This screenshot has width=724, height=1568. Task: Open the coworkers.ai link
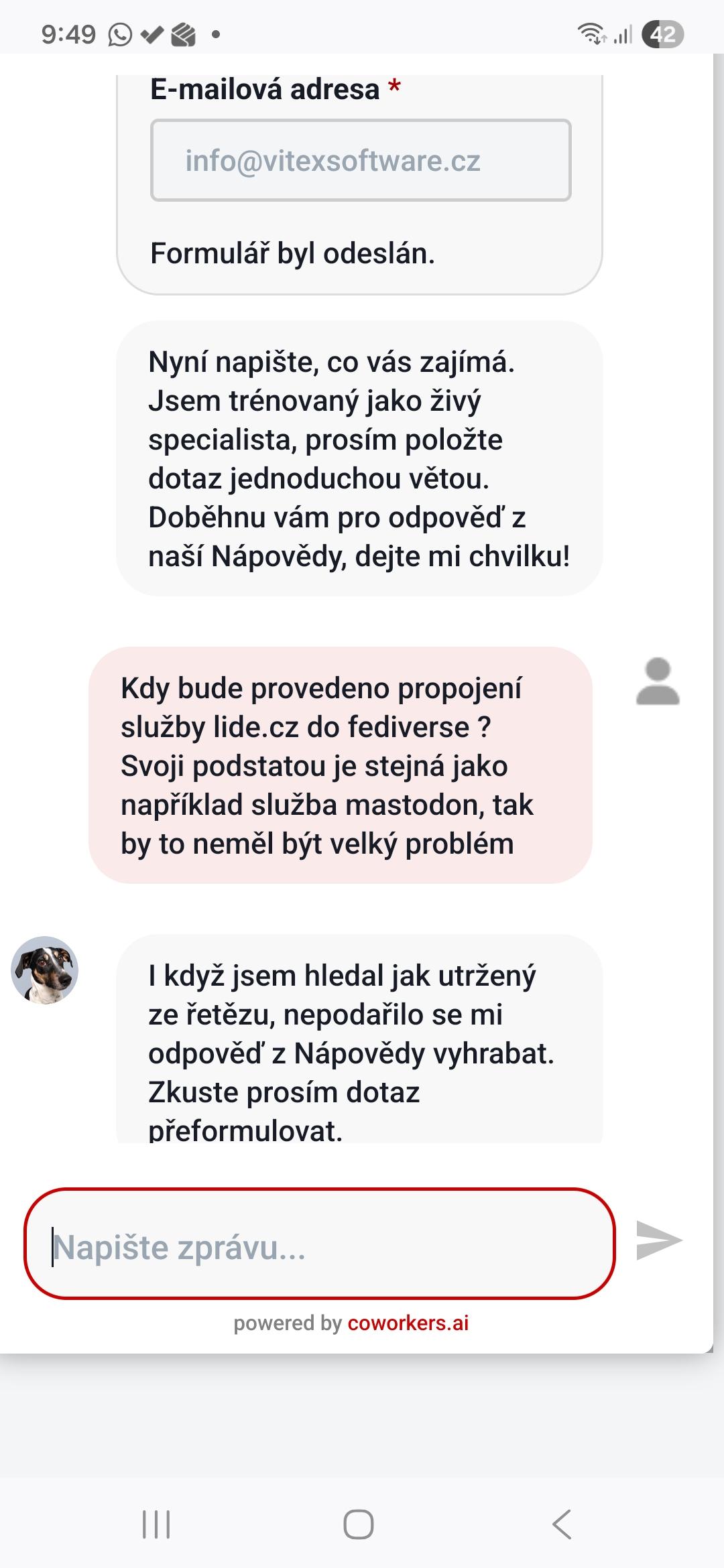pyautogui.click(x=408, y=1323)
